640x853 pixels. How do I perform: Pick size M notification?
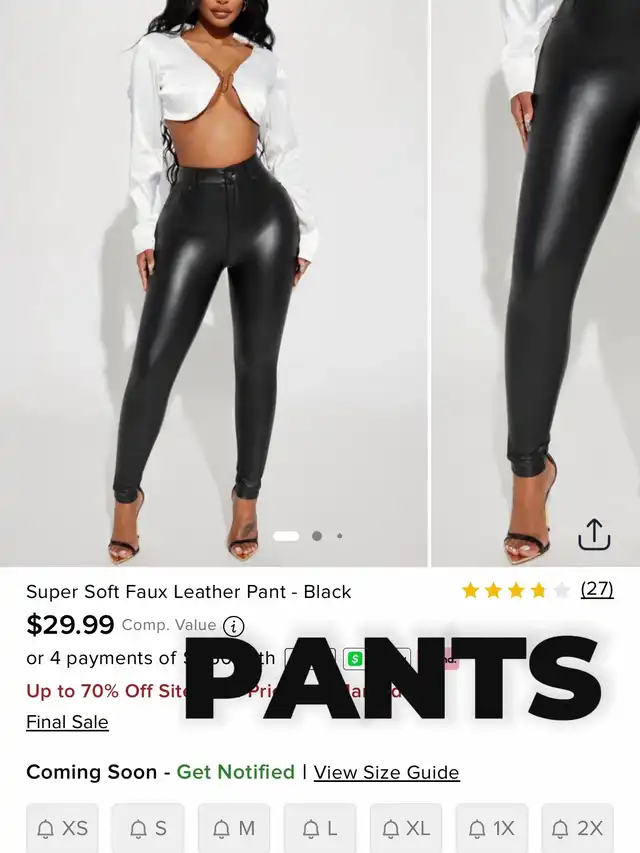234,828
